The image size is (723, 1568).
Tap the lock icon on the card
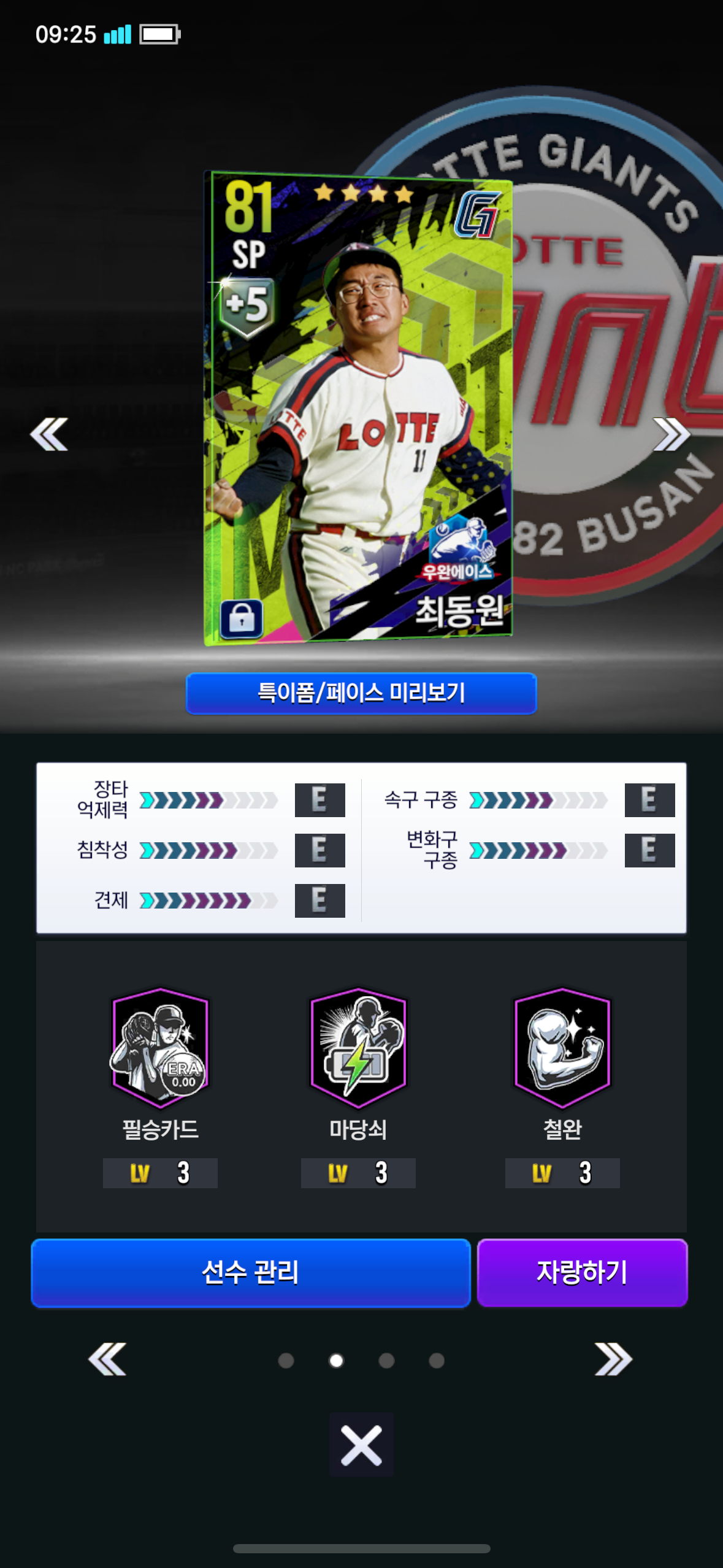tap(242, 619)
